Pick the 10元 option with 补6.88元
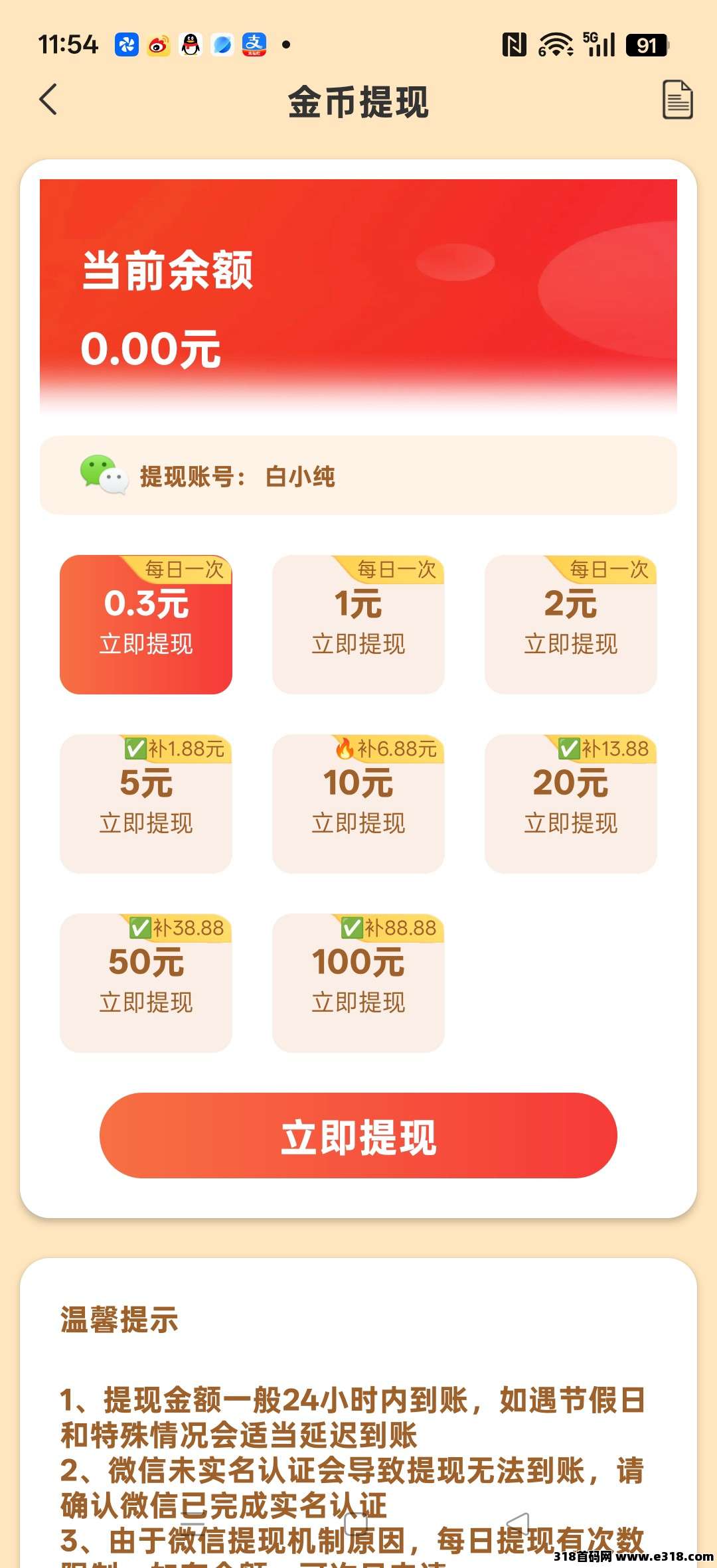This screenshot has height=1568, width=717. coord(358,804)
